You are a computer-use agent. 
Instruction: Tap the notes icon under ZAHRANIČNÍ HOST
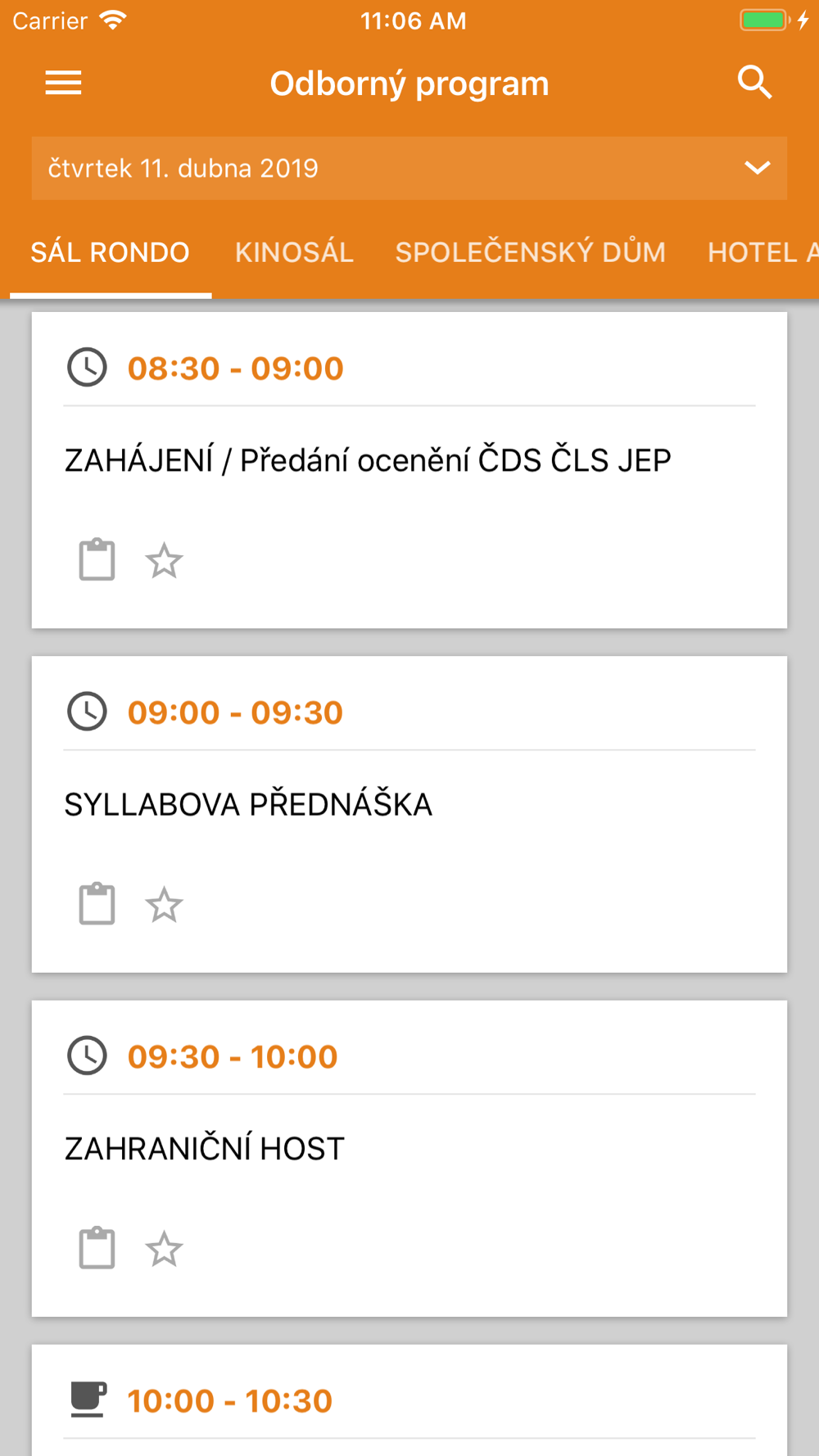(x=97, y=1248)
